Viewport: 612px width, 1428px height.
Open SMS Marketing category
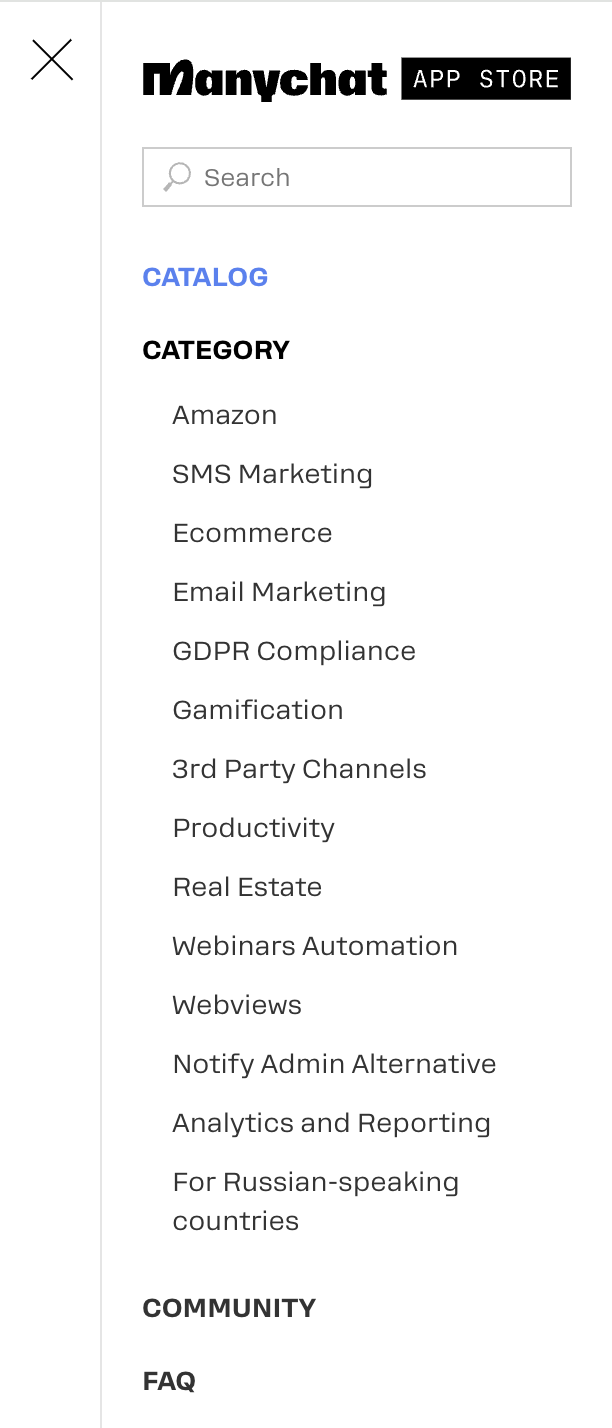(272, 474)
